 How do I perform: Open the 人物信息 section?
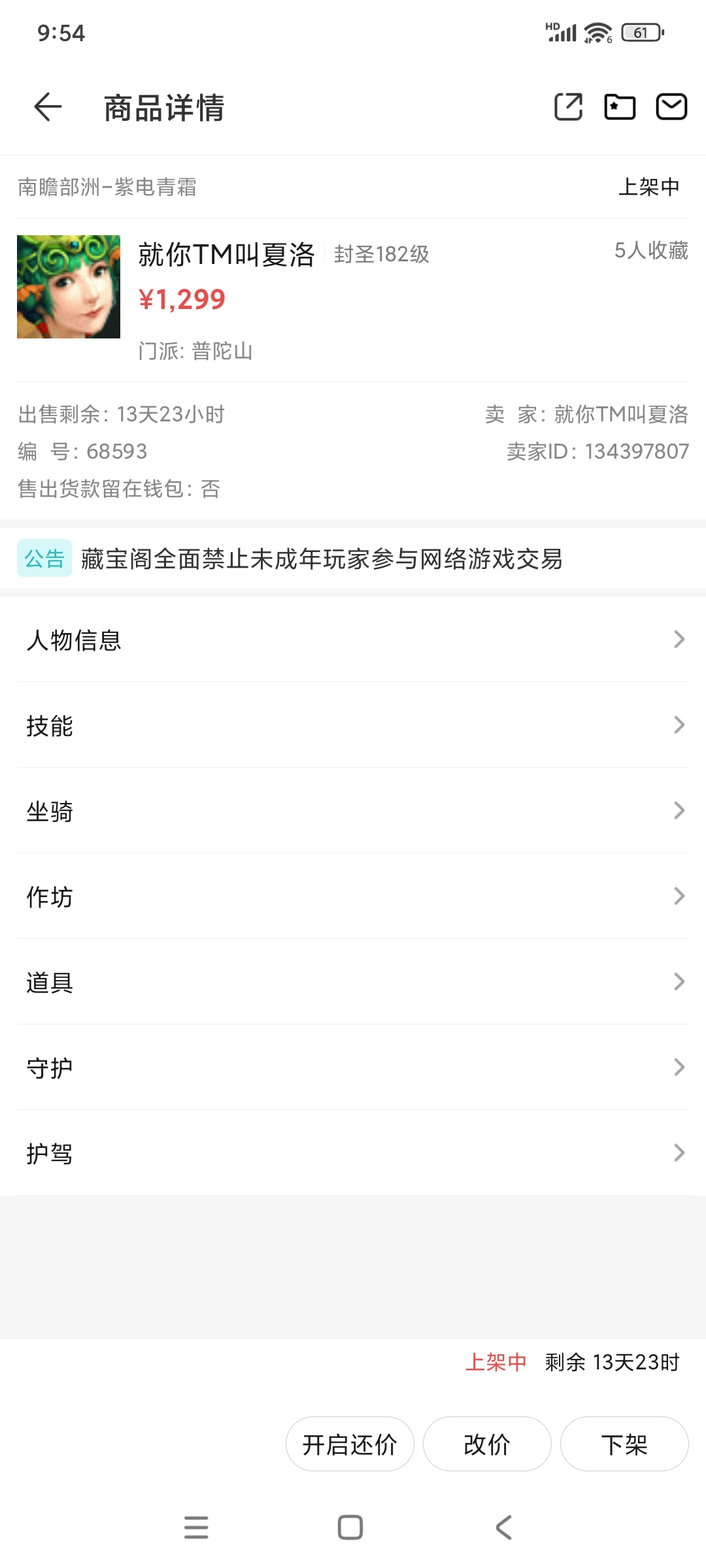353,640
